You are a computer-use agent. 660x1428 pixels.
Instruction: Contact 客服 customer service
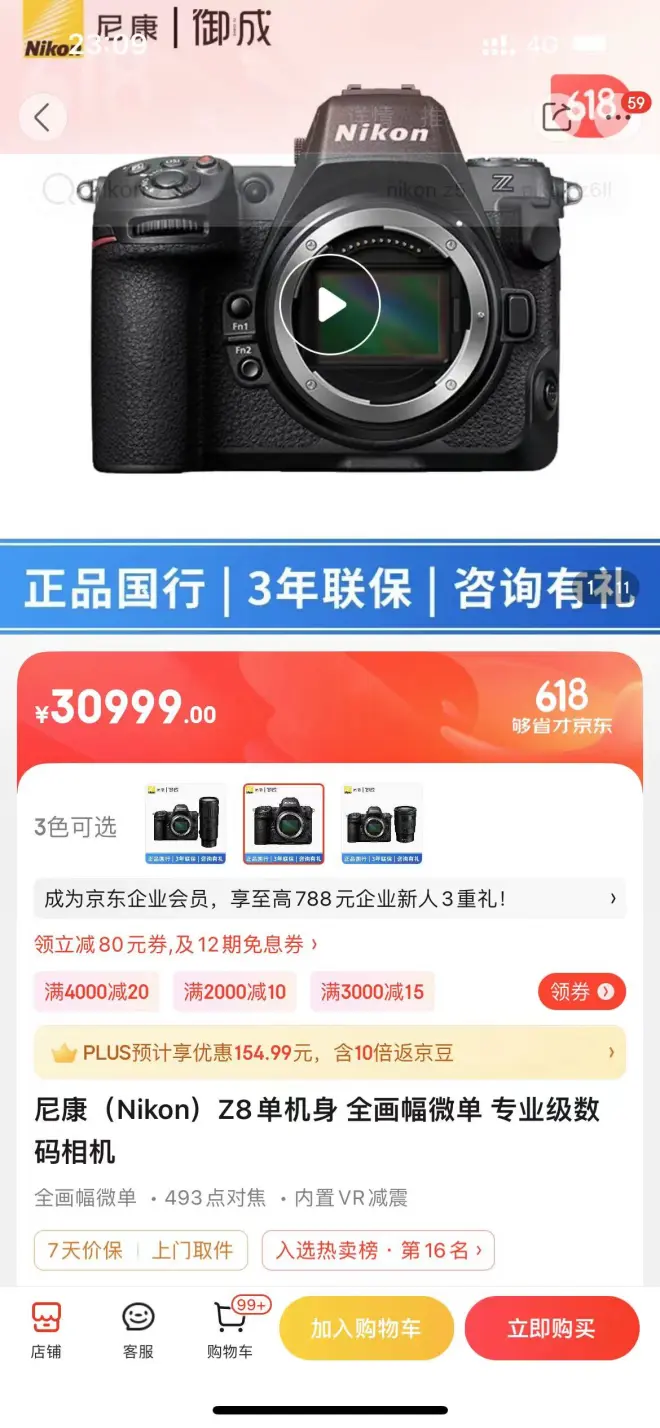[138, 1329]
